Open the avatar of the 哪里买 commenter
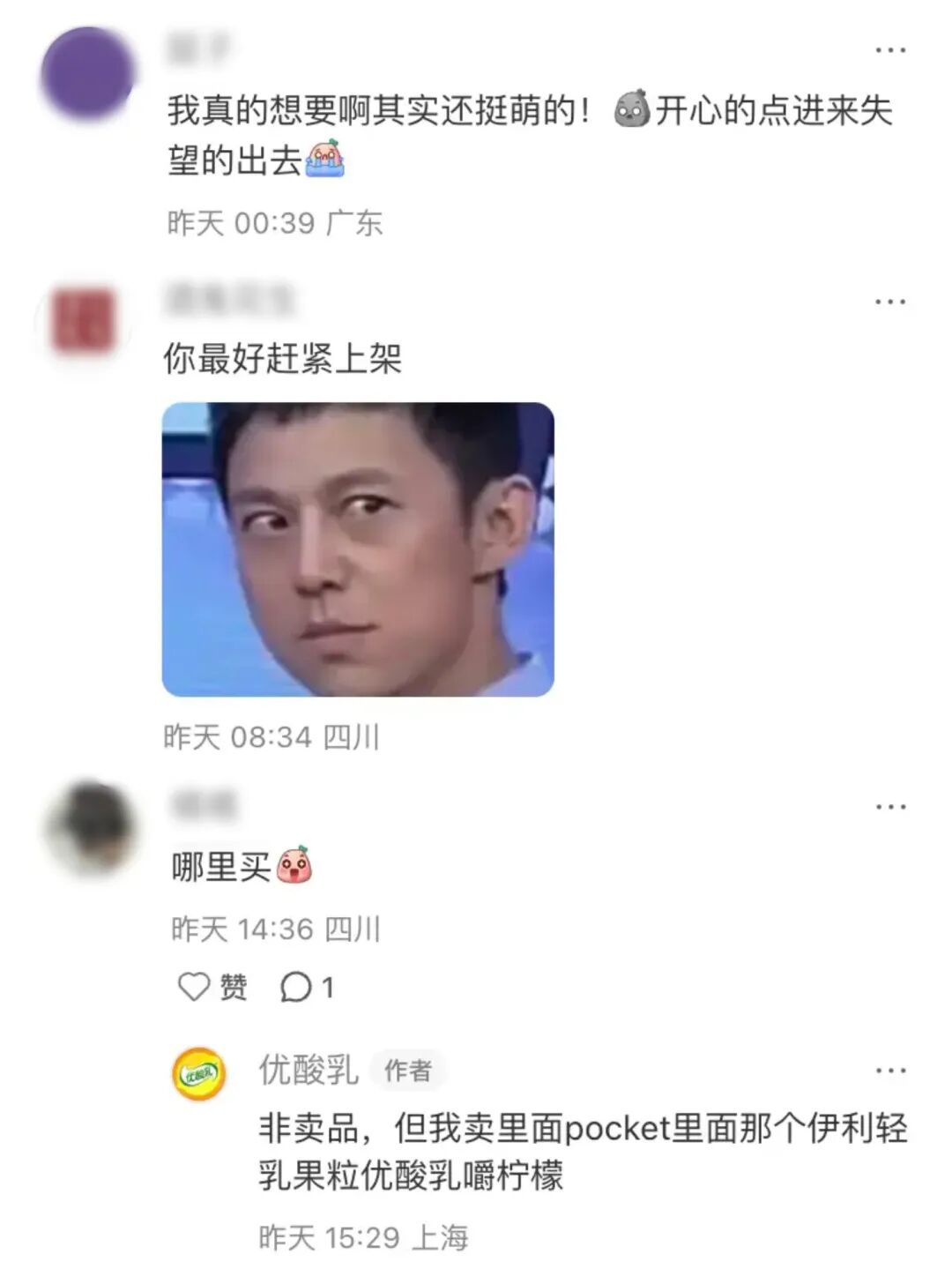Screen dimensions: 952x1269 [93, 829]
